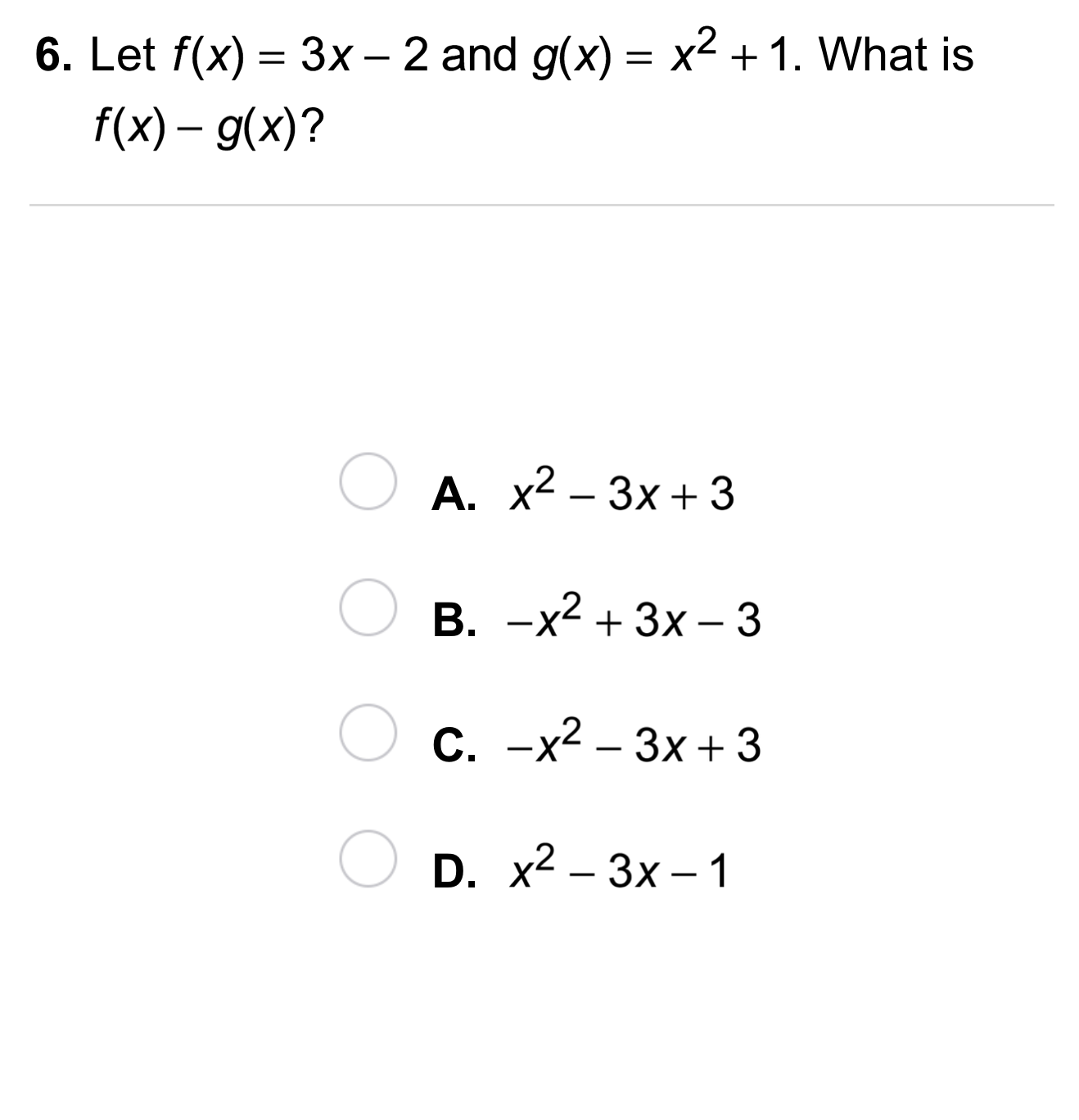Mark option D: x² – 3x – 1
The image size is (1079, 1120).
click(x=368, y=858)
